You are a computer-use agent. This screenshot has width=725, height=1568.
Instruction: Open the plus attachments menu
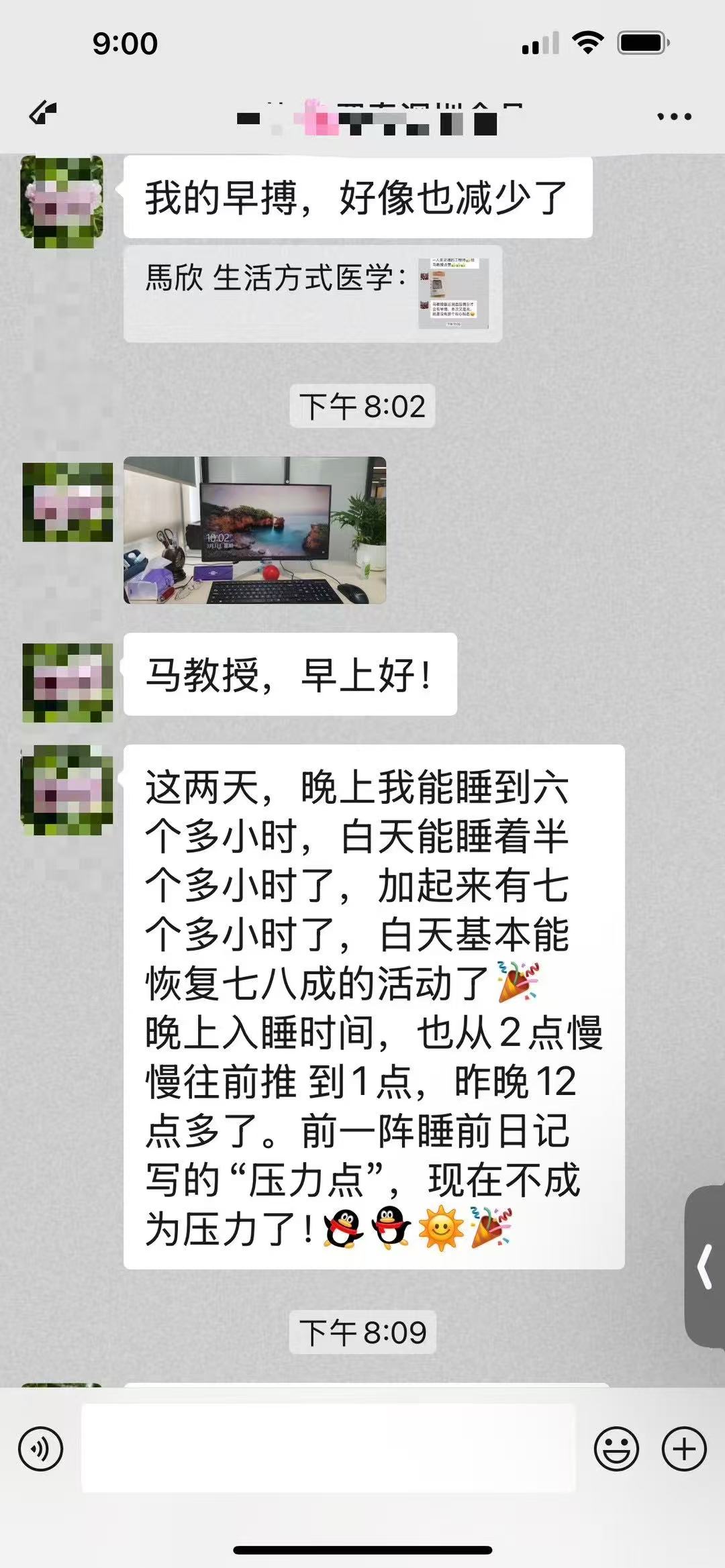coord(683,1449)
